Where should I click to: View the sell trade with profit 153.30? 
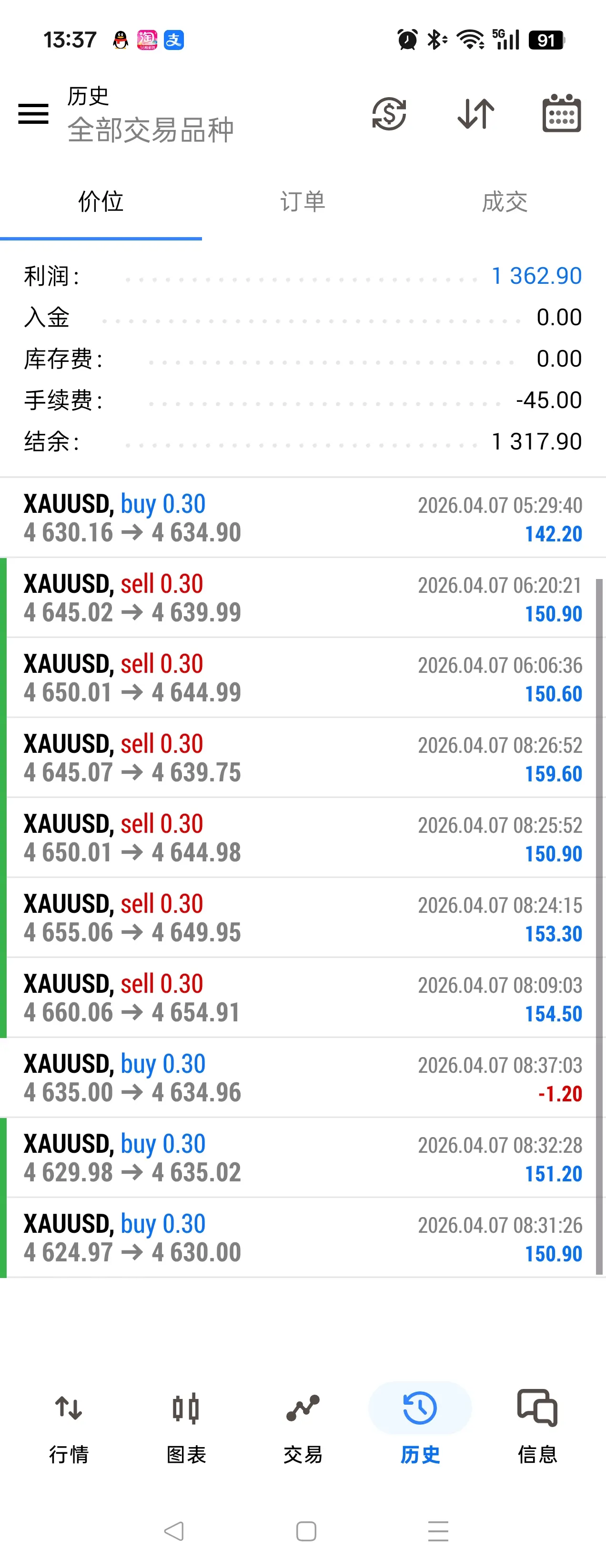[303, 918]
